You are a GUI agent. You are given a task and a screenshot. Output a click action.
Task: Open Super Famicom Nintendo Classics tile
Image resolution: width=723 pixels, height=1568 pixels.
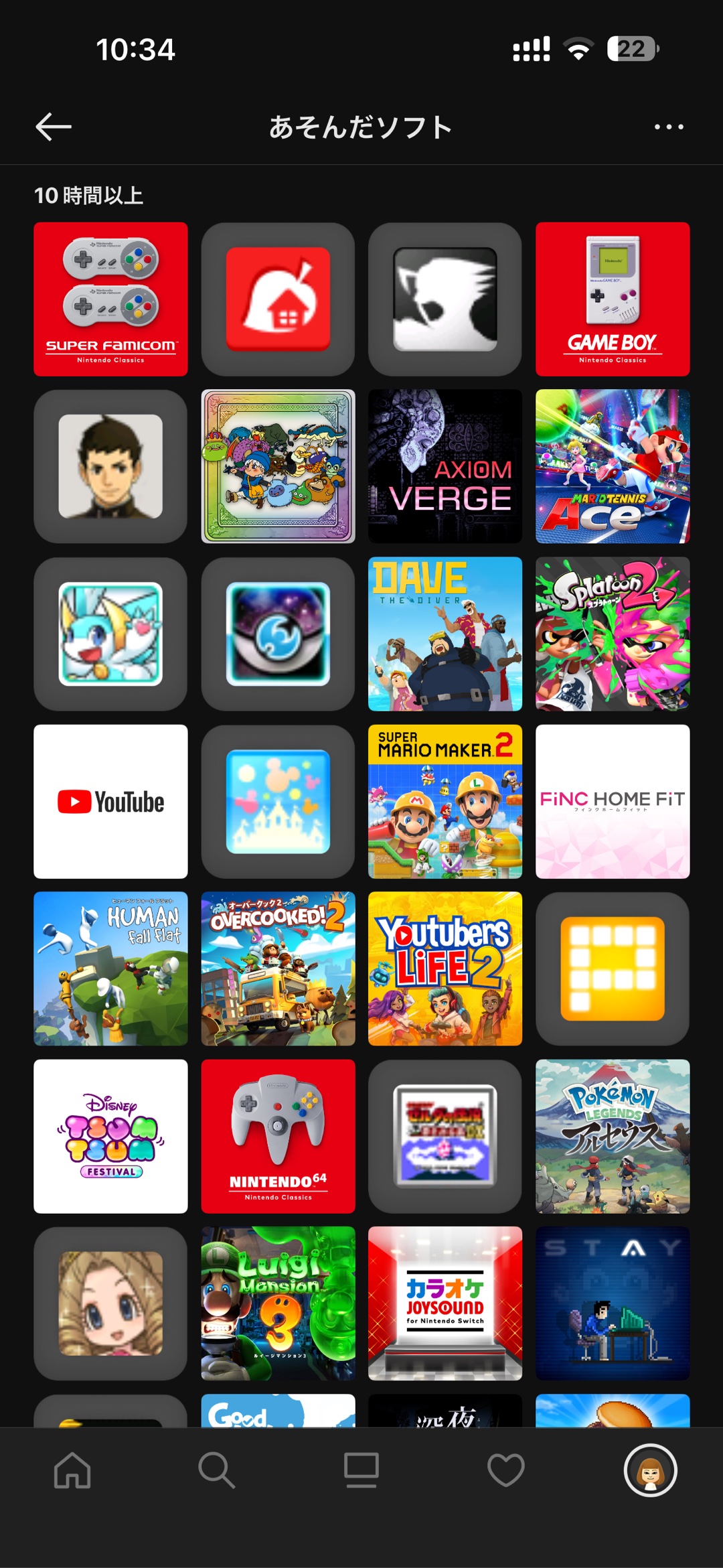tap(110, 299)
